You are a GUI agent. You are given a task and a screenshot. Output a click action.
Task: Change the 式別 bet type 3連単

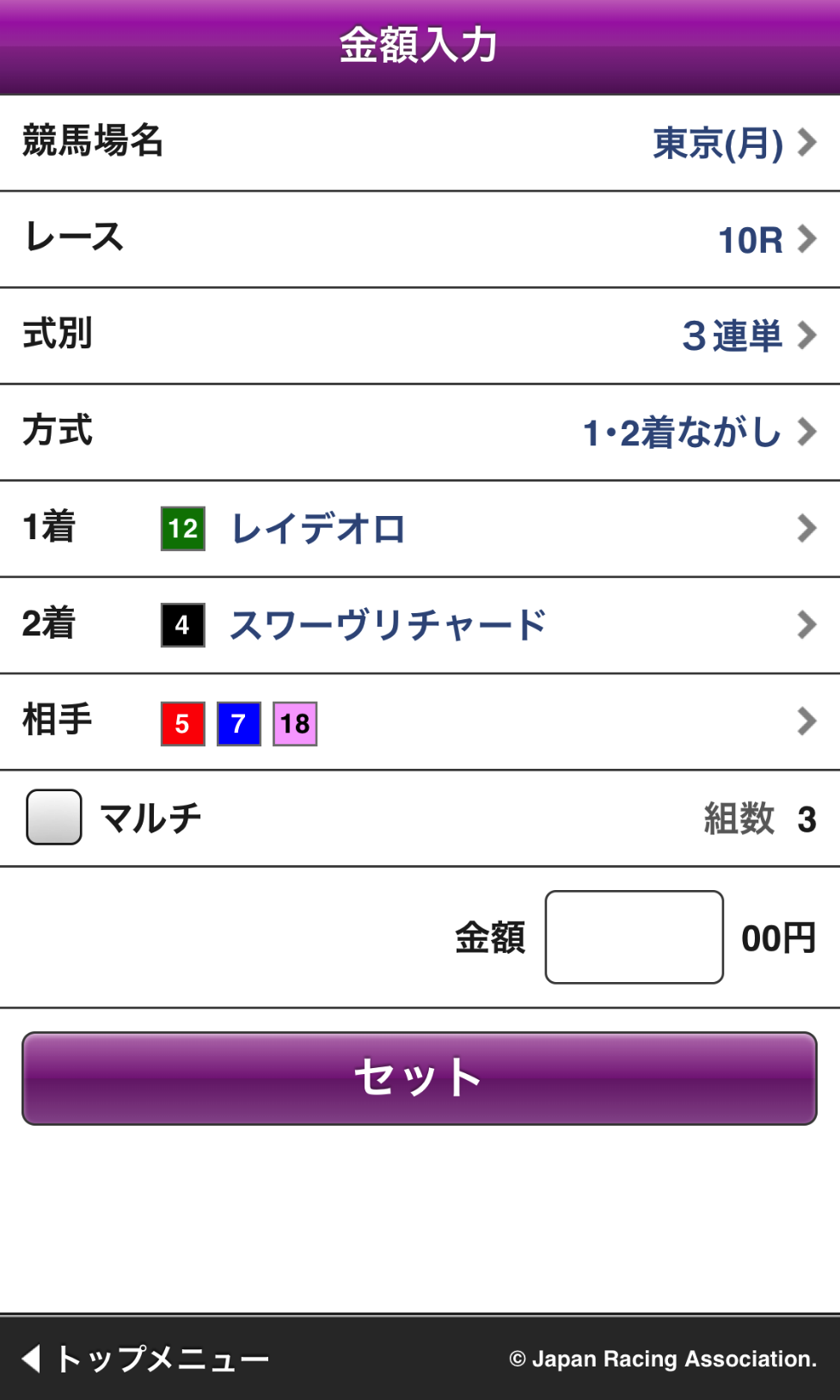pyautogui.click(x=420, y=335)
